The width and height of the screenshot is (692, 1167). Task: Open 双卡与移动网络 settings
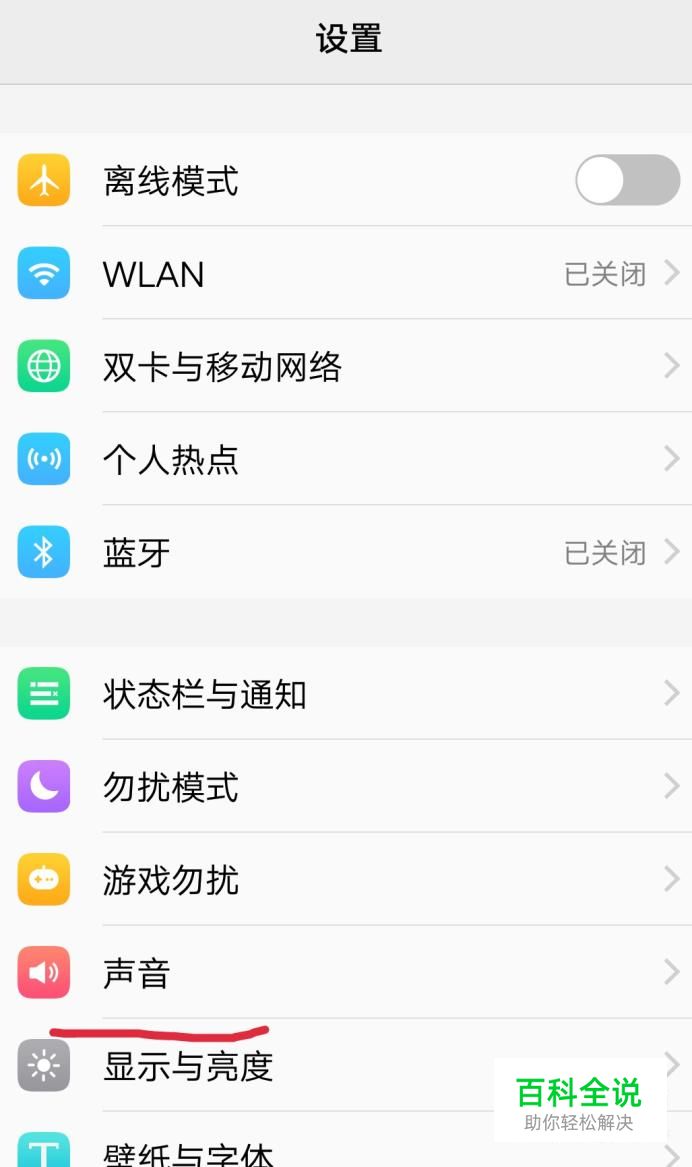tap(346, 367)
